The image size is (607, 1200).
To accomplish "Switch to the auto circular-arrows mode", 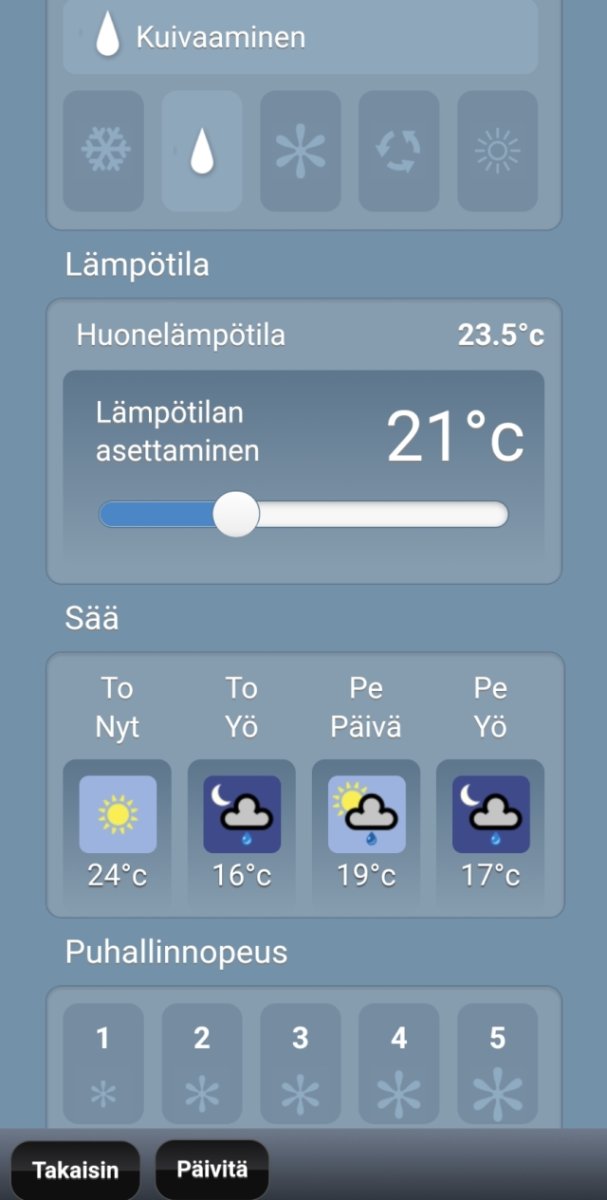I will click(x=398, y=151).
